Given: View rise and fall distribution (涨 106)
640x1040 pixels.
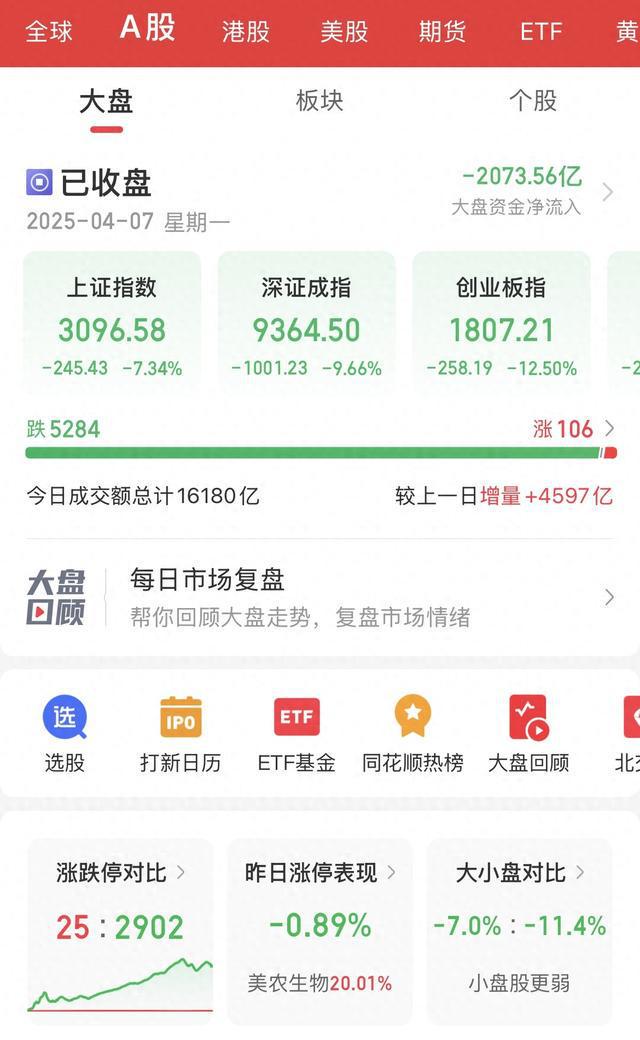Looking at the screenshot, I should [574, 429].
